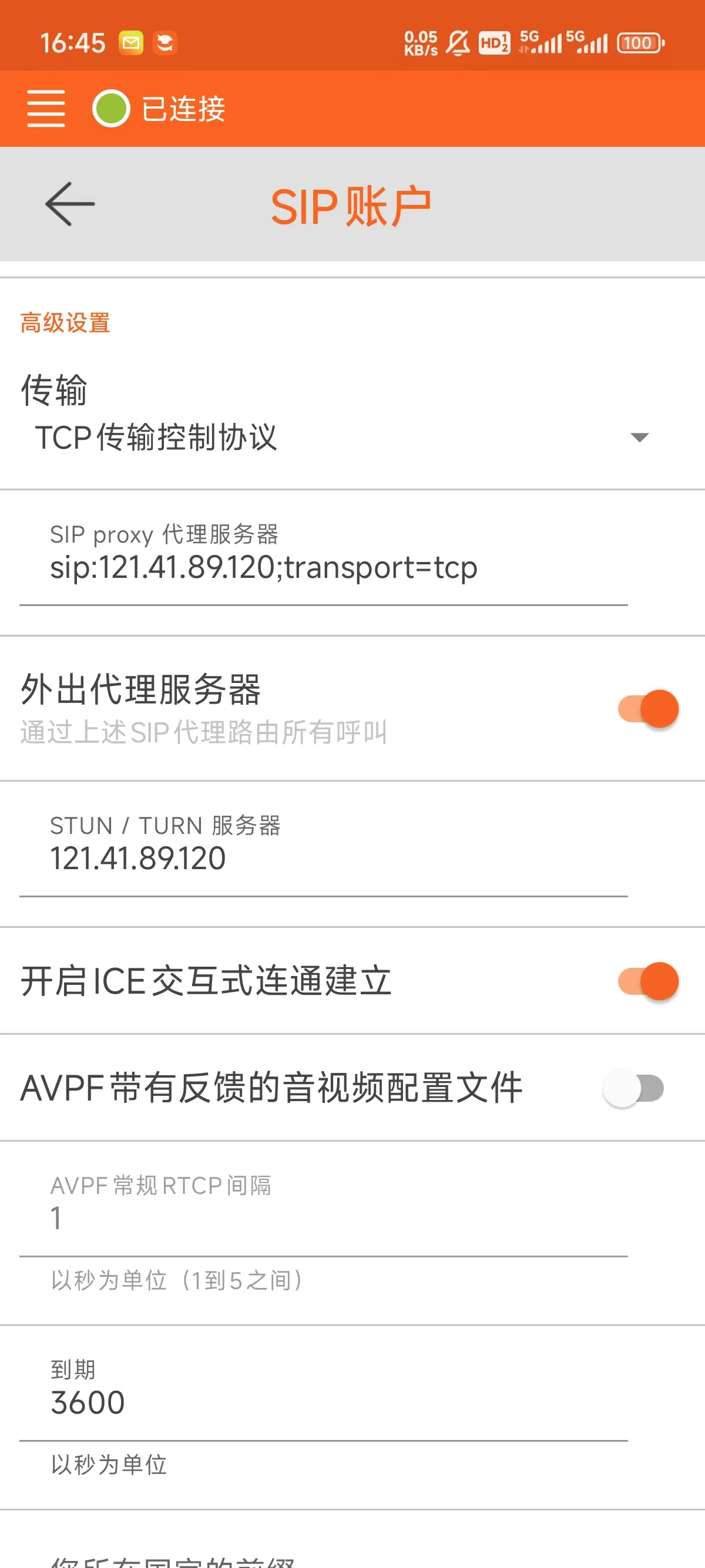Enable AVPF 带有反馈的音视频配置文件
The image size is (705, 1568).
[633, 1088]
